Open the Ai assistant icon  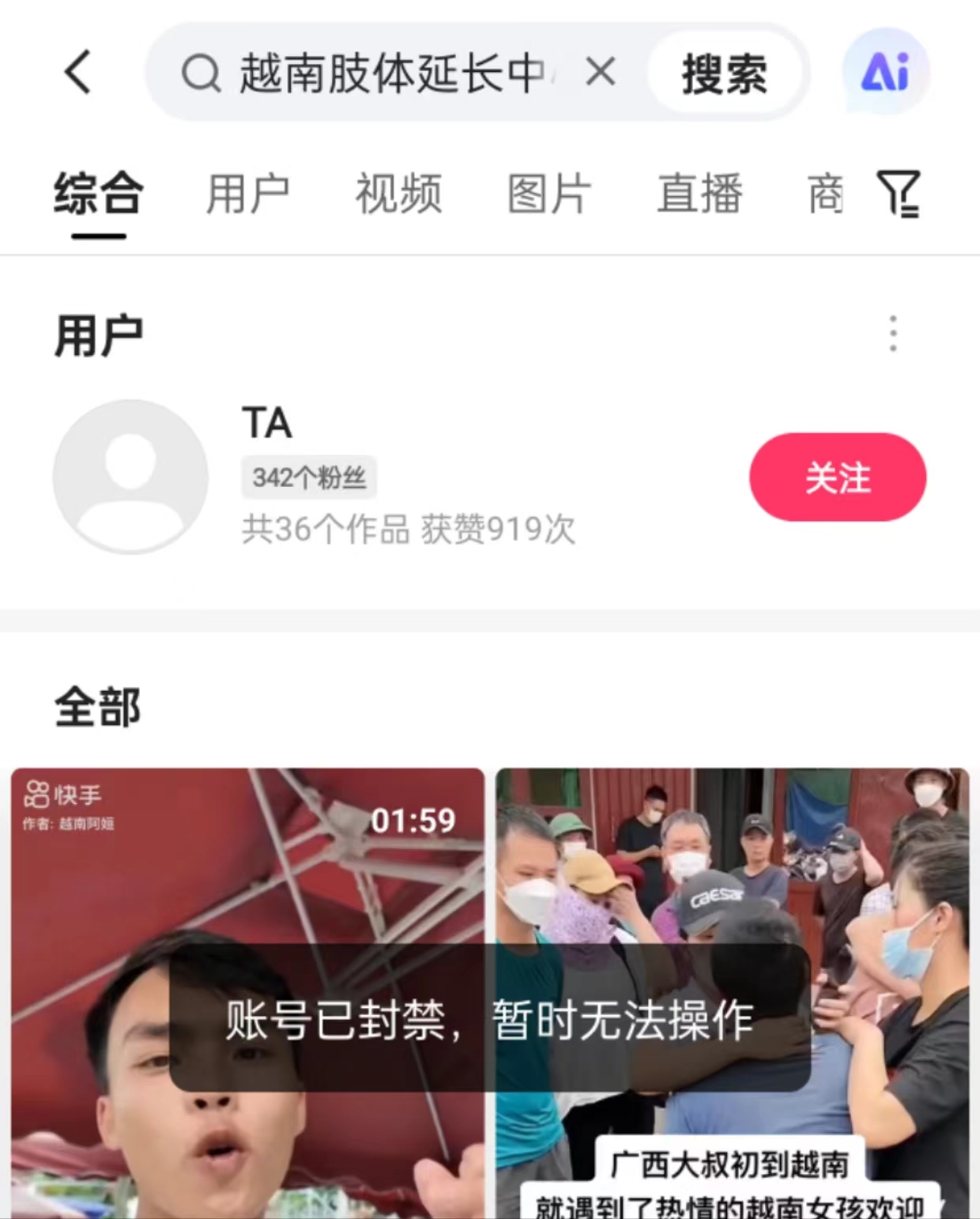pos(885,73)
